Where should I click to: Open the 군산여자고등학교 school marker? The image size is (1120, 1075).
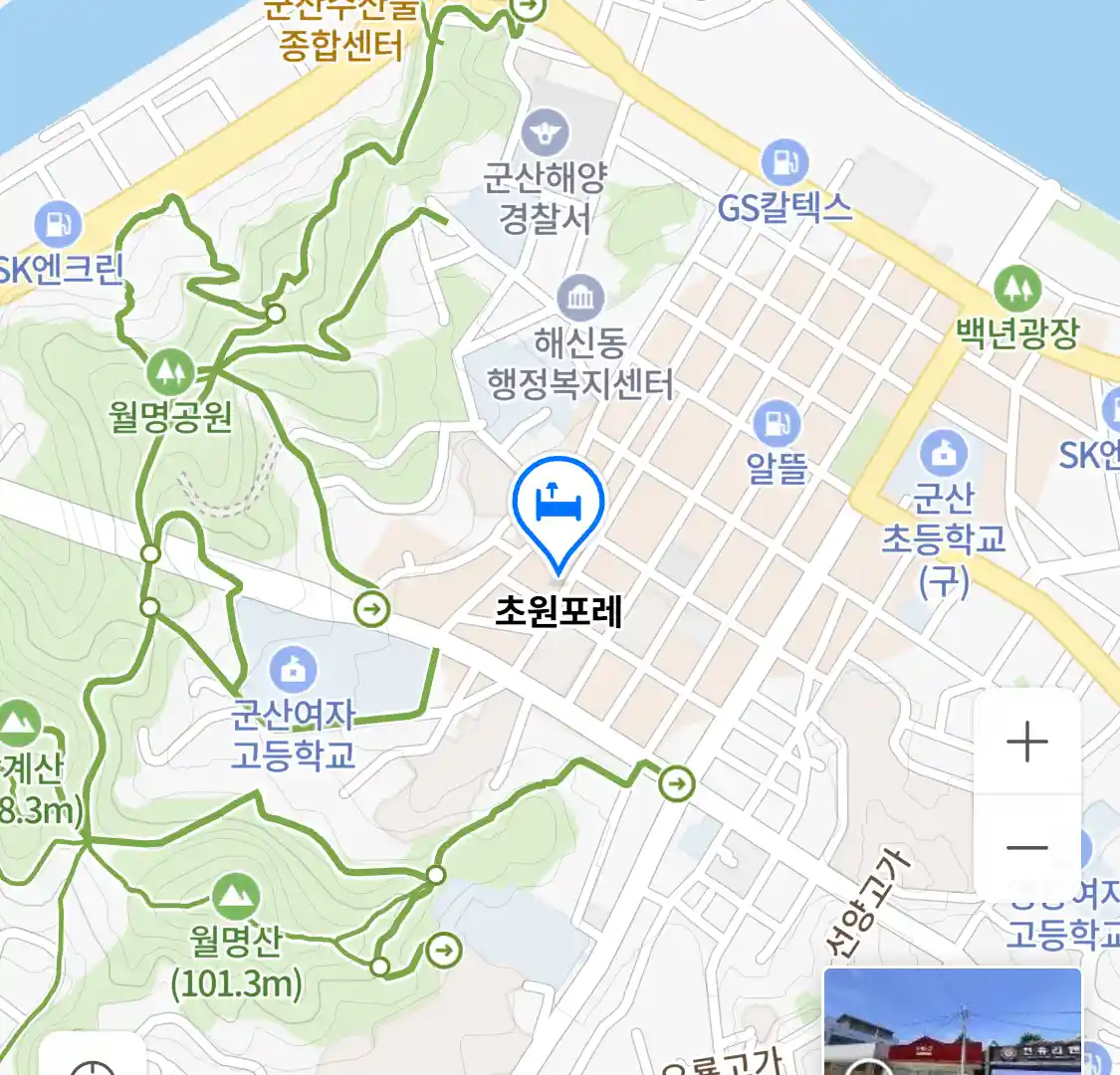tap(293, 669)
